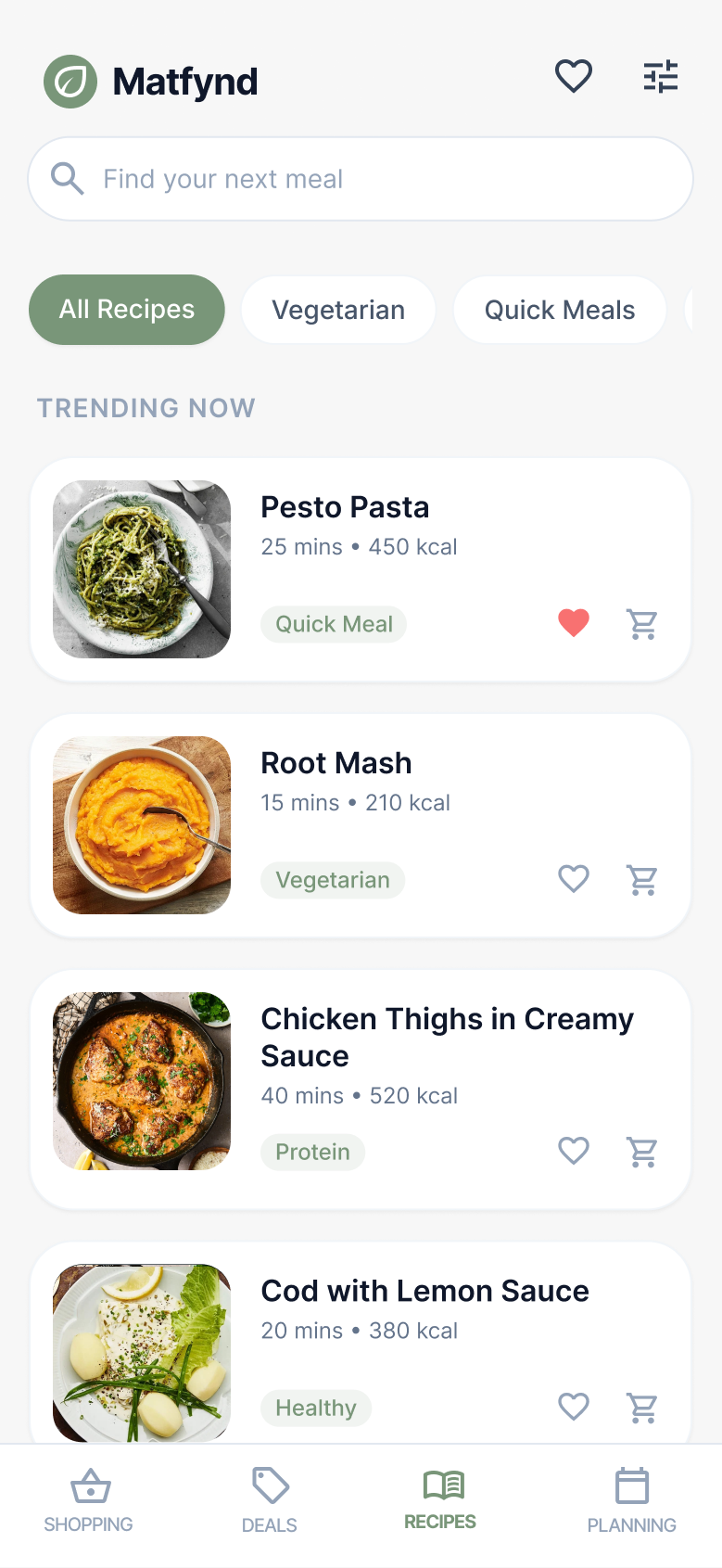Filter by the Vegetarian chip
This screenshot has width=722, height=1568.
click(x=338, y=310)
